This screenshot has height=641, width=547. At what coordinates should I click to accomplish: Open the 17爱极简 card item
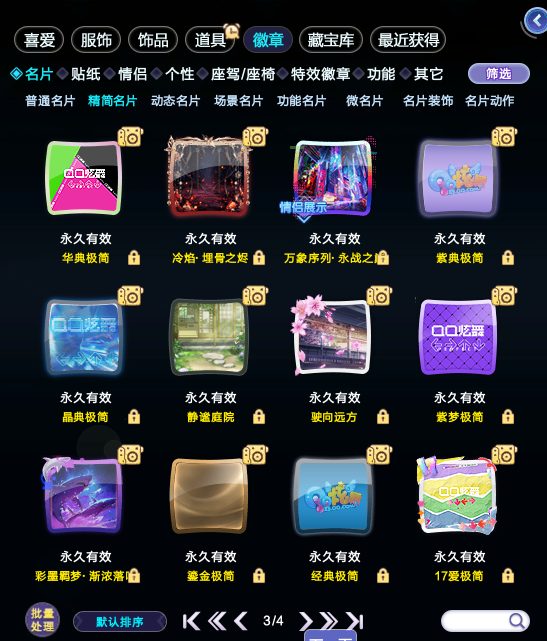click(458, 495)
